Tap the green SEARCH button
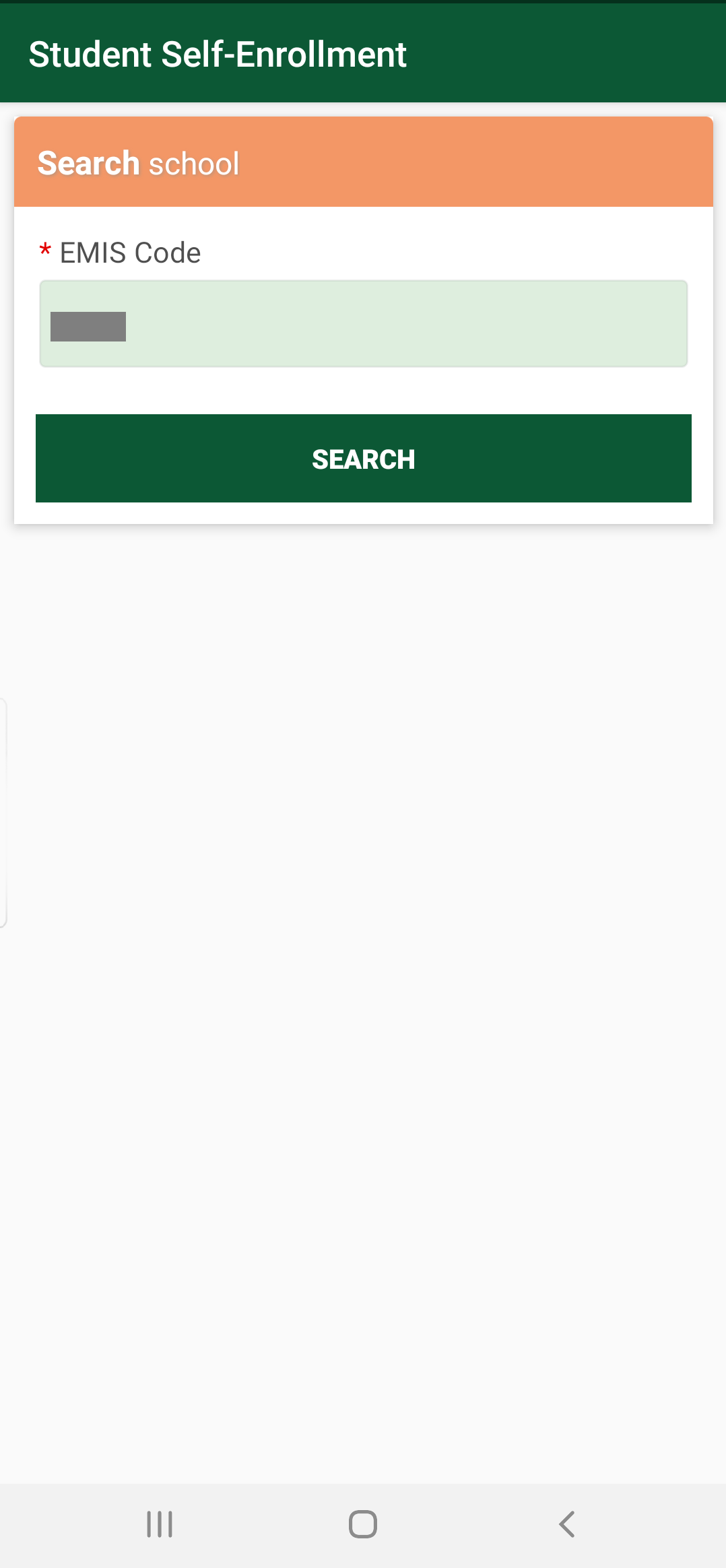726x1568 pixels. [364, 459]
